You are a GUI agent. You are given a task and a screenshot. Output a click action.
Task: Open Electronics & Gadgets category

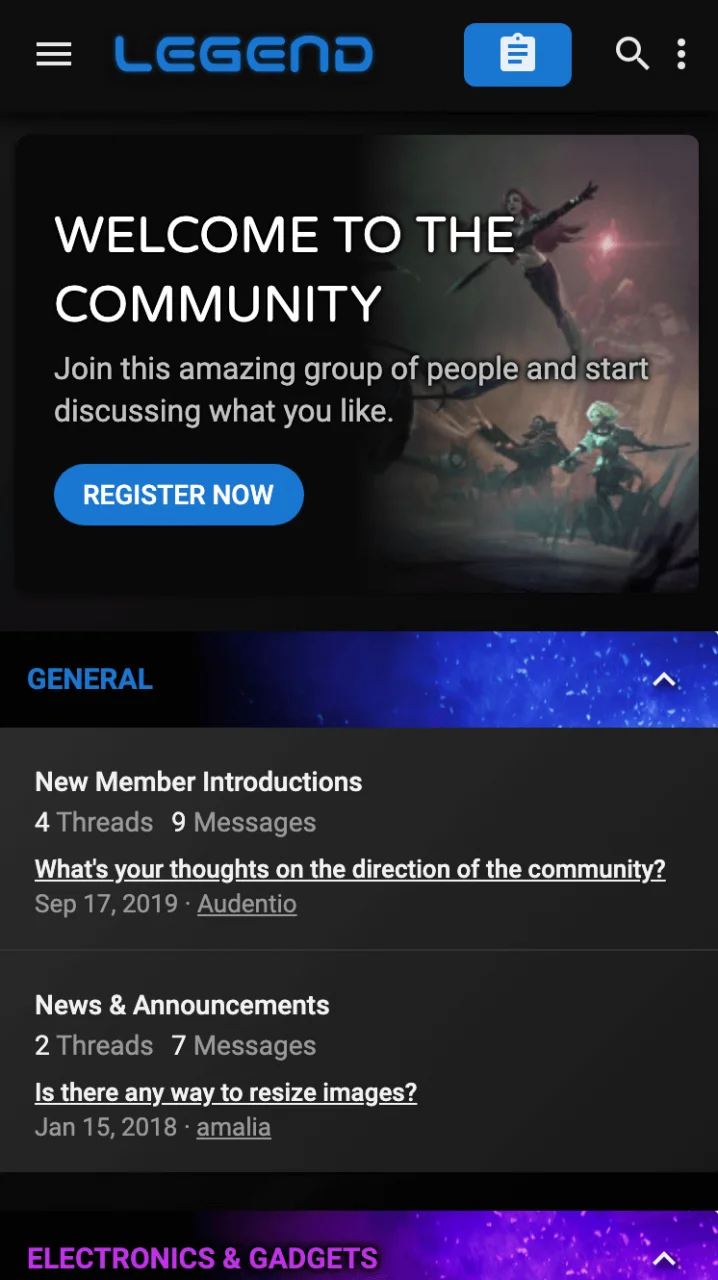point(202,1258)
